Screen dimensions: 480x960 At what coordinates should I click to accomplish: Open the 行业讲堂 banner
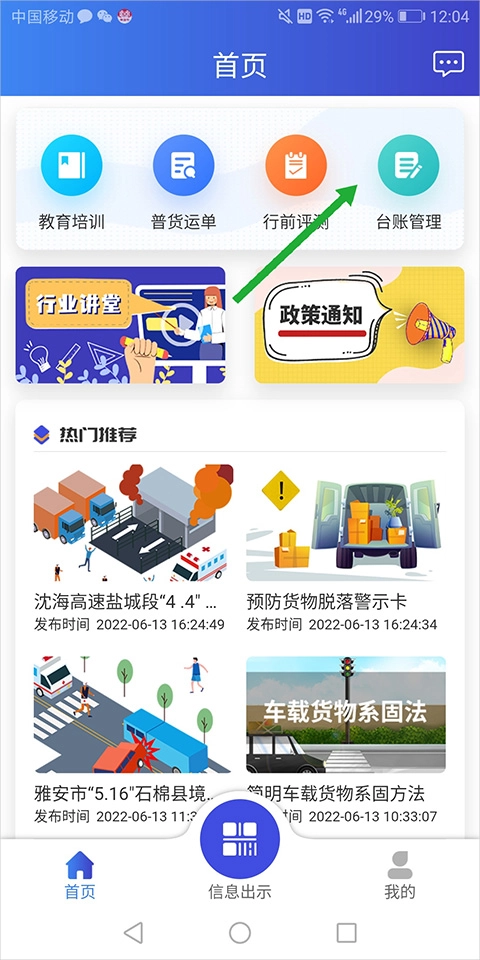click(121, 325)
